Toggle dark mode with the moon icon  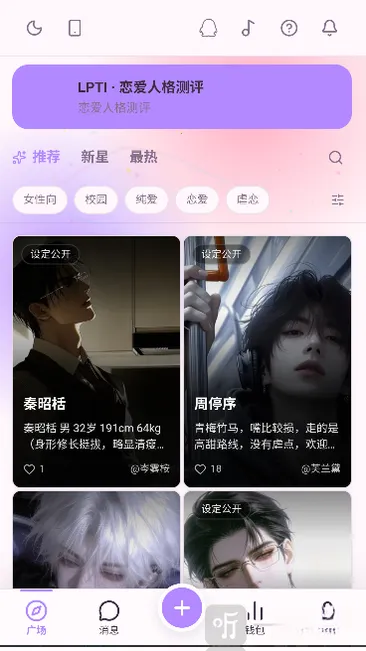point(34,28)
